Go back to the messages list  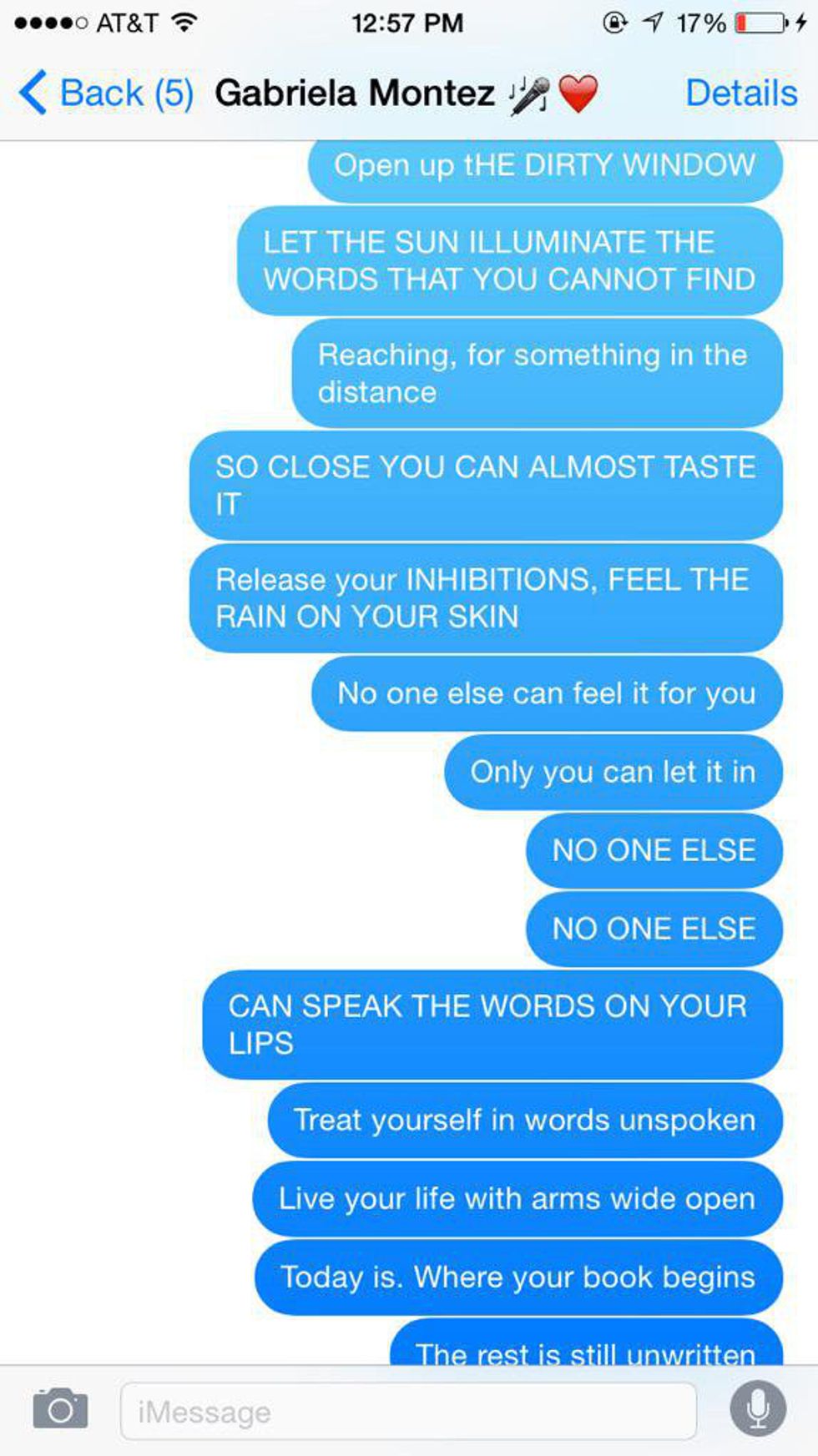pos(104,93)
